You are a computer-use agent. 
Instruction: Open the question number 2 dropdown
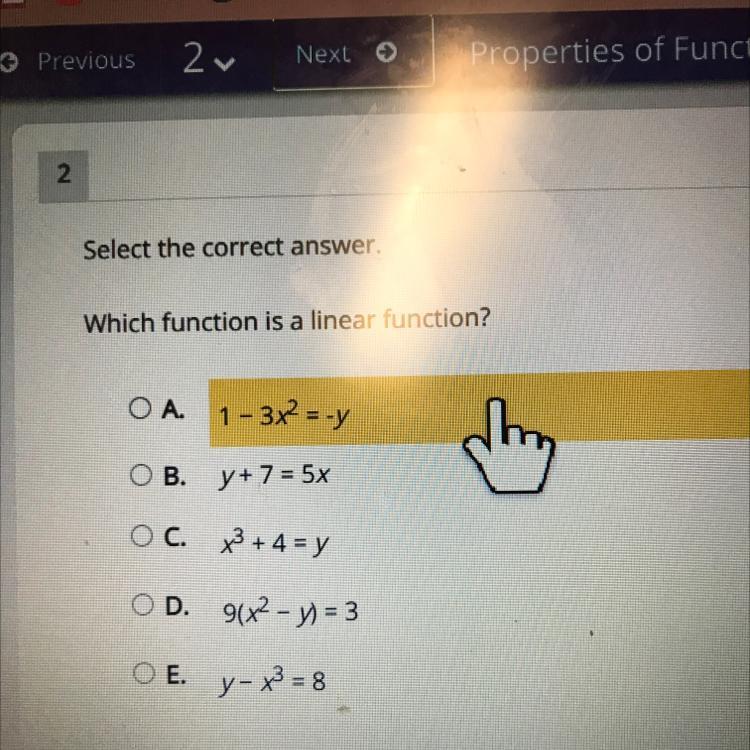click(x=209, y=58)
